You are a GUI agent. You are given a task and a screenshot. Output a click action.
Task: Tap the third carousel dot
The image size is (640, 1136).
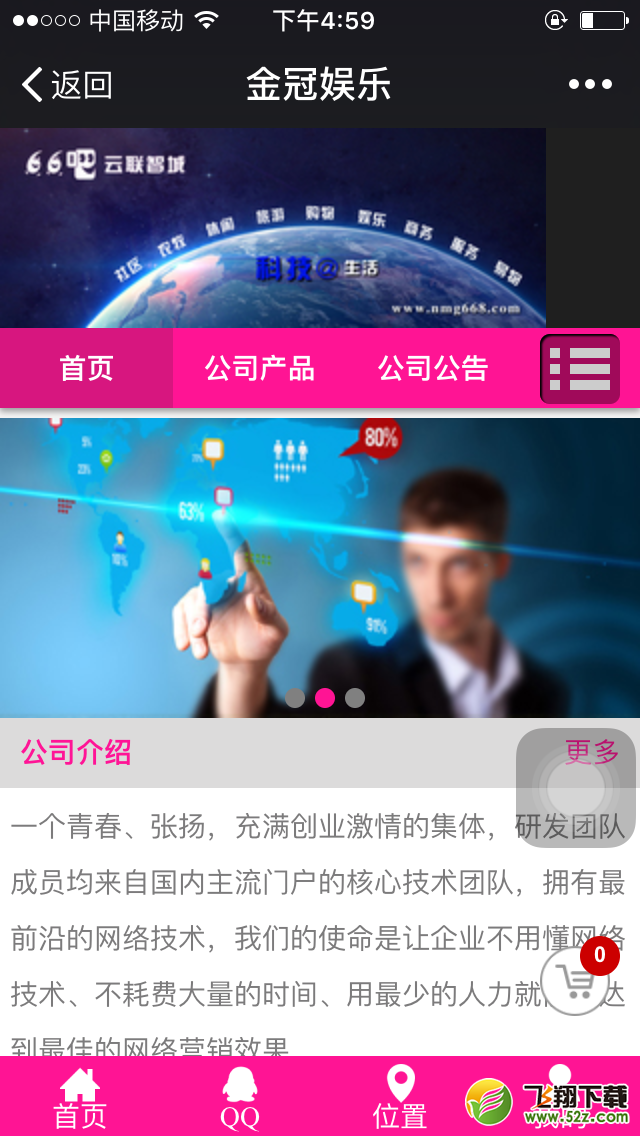(354, 698)
